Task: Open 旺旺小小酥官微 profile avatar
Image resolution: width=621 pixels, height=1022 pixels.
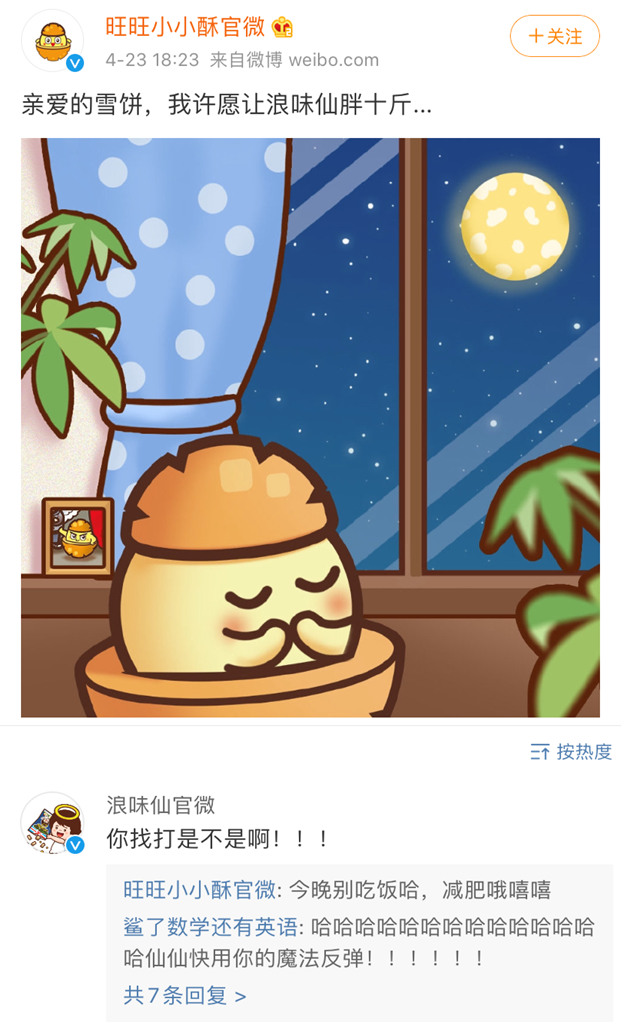Action: point(52,42)
